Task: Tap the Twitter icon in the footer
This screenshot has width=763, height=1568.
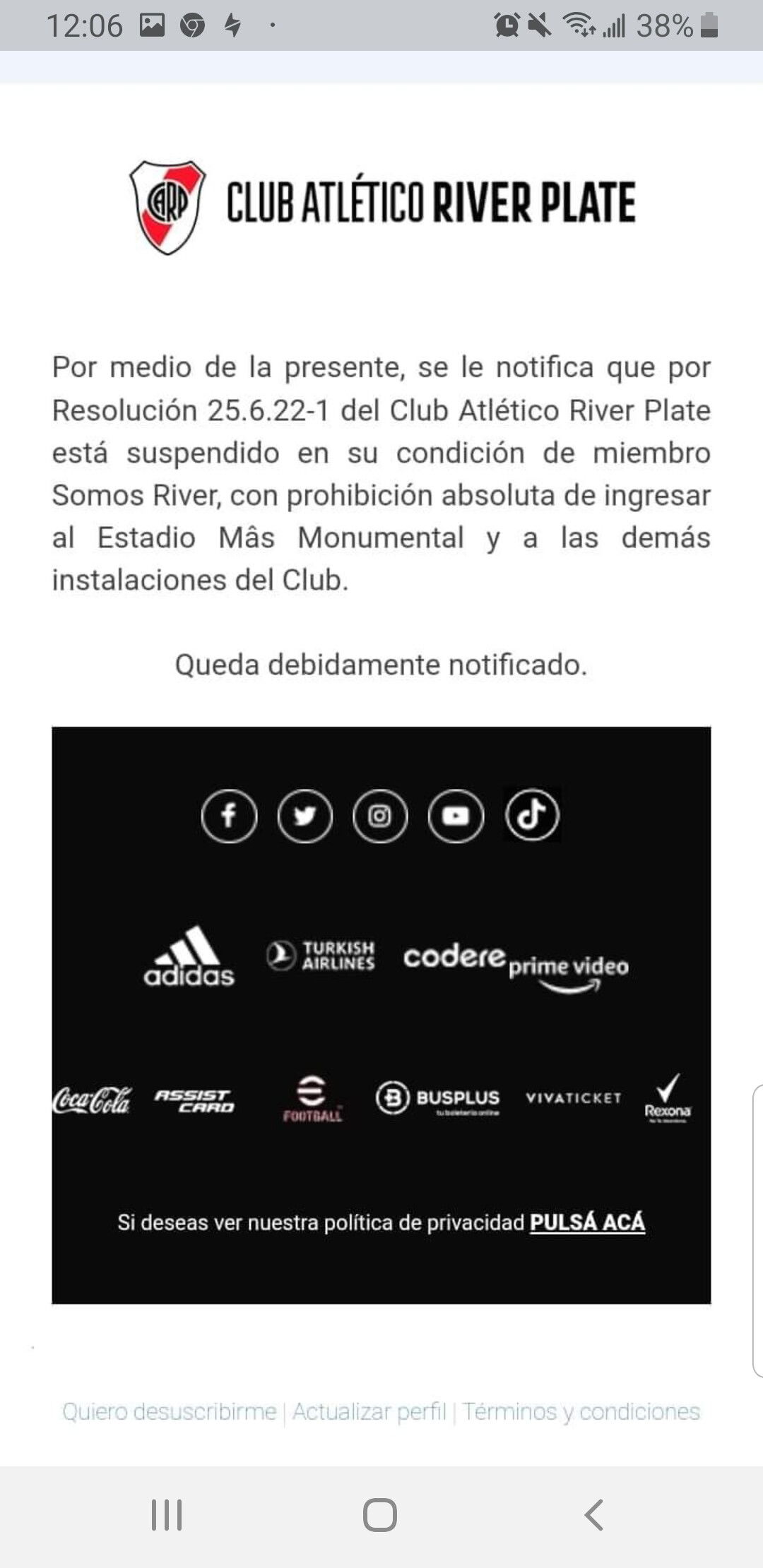Action: pos(304,816)
